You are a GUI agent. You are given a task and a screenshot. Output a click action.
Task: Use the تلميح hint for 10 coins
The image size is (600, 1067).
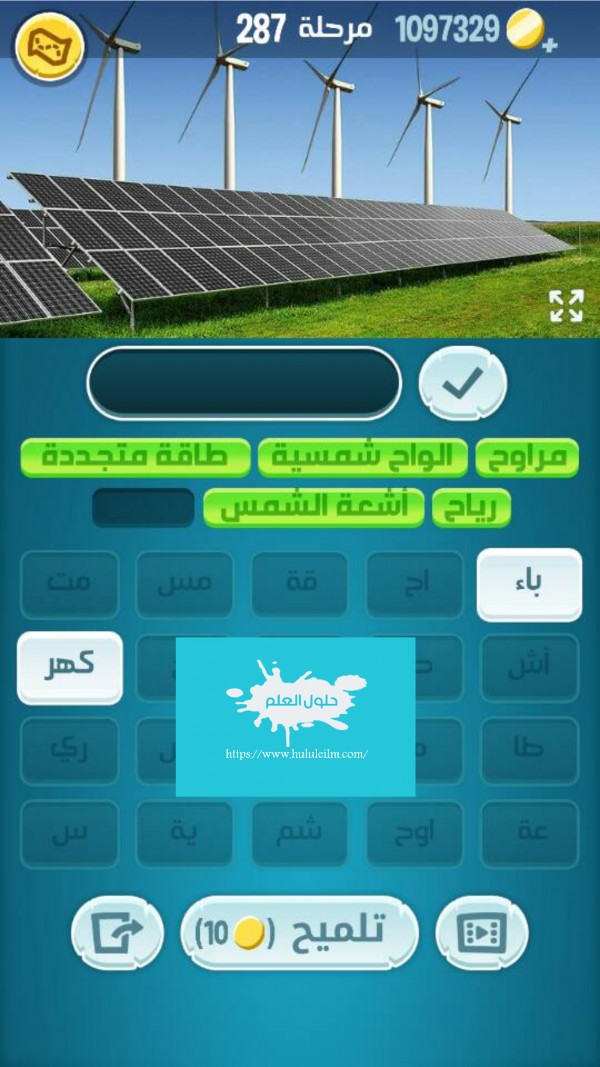point(298,933)
